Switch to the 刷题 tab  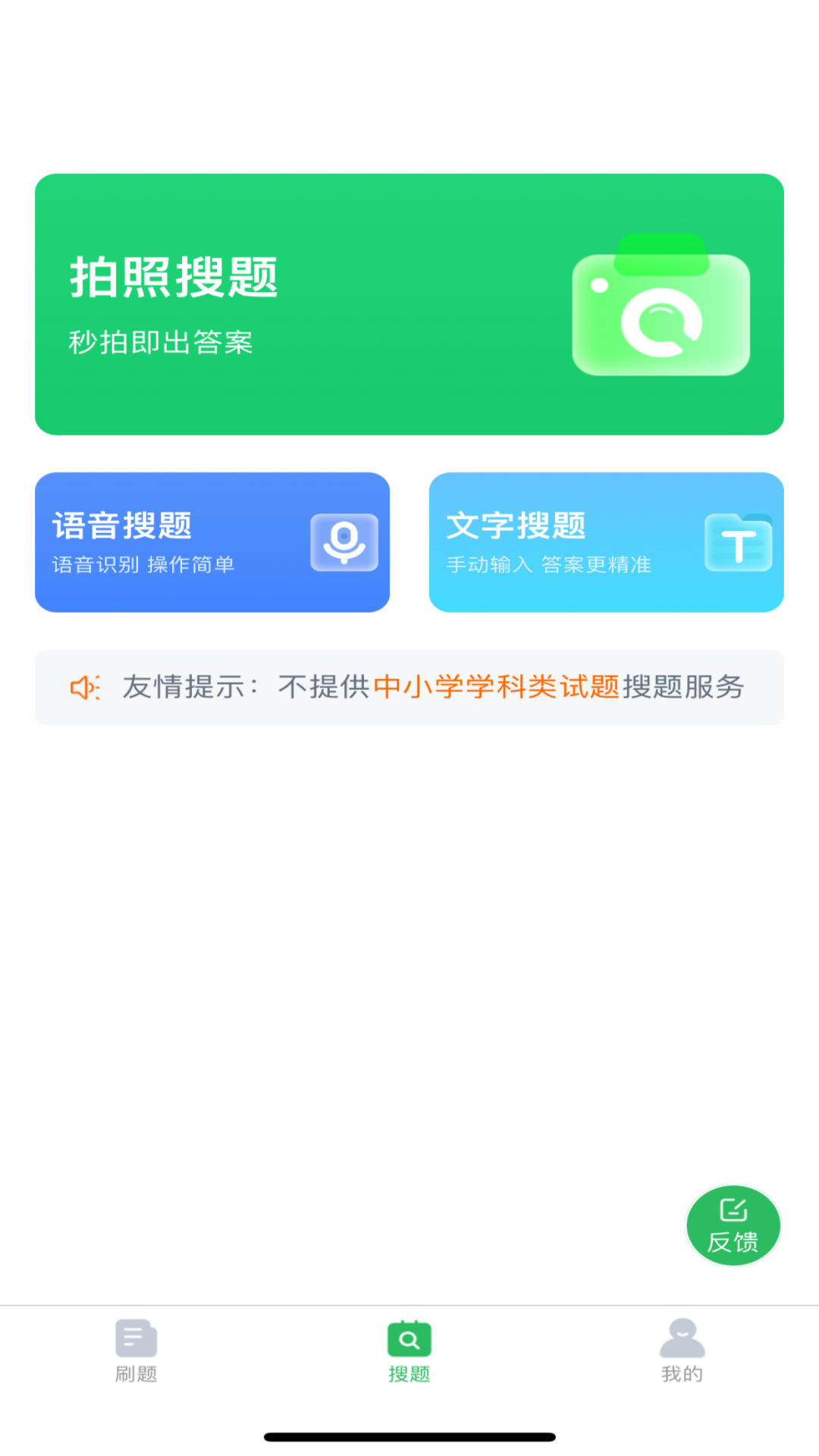(x=136, y=1351)
